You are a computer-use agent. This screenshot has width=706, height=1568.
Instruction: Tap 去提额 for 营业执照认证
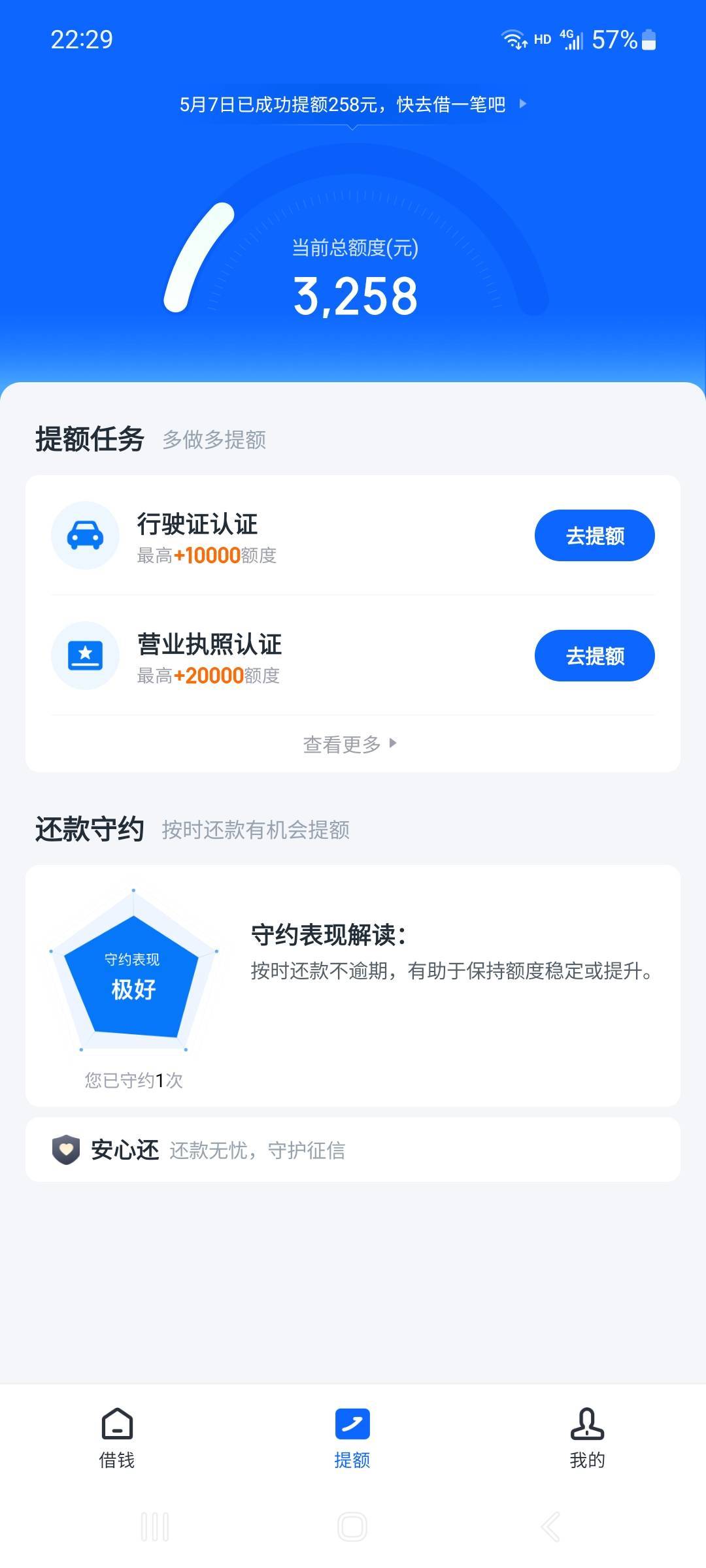(594, 656)
